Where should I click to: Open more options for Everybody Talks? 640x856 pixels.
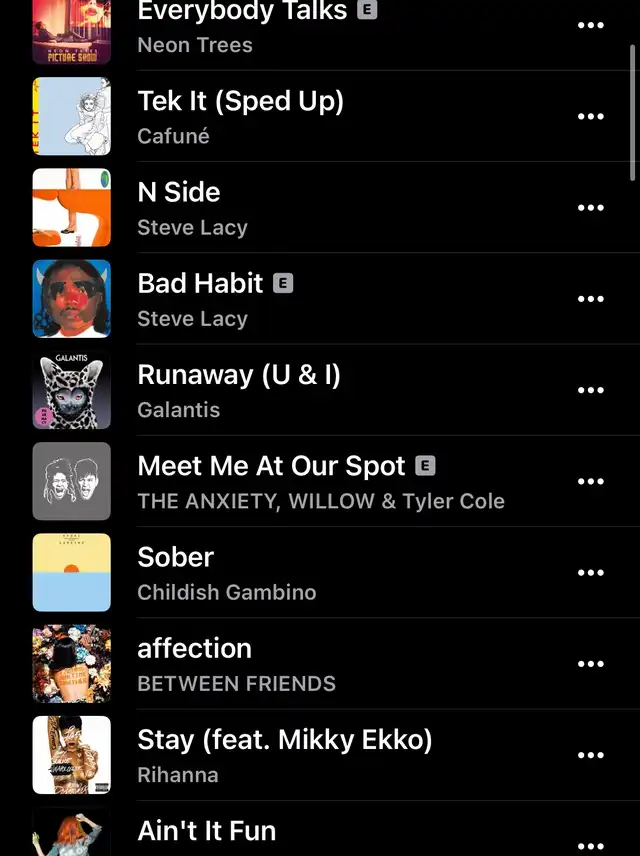pyautogui.click(x=591, y=26)
